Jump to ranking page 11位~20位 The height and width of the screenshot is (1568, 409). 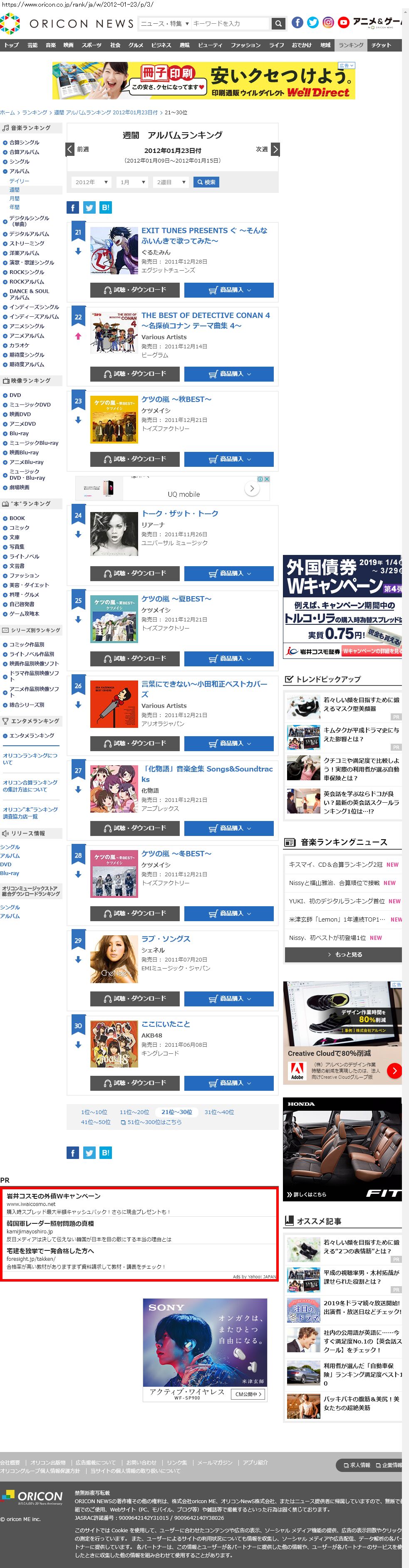(x=134, y=1112)
